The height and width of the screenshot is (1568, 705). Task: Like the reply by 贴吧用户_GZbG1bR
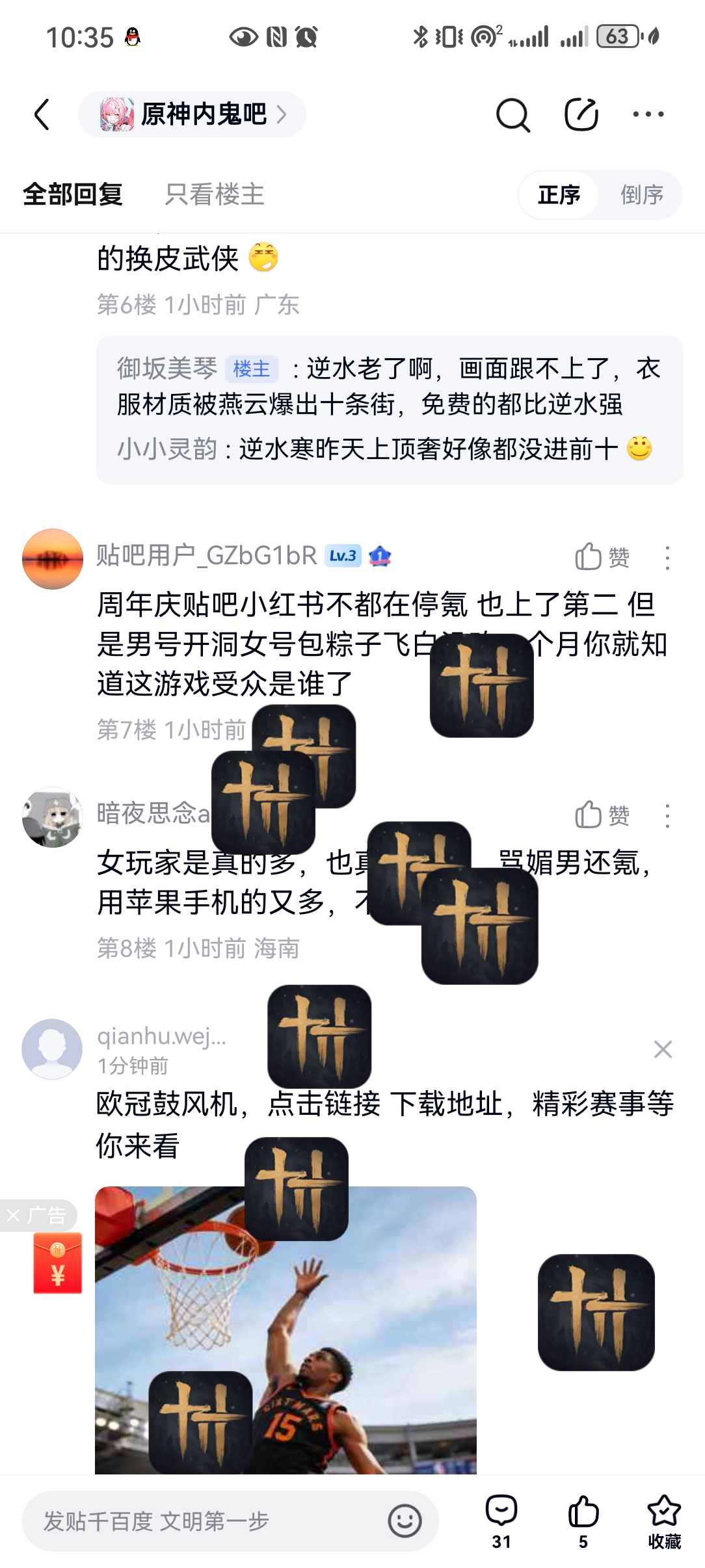coord(602,557)
